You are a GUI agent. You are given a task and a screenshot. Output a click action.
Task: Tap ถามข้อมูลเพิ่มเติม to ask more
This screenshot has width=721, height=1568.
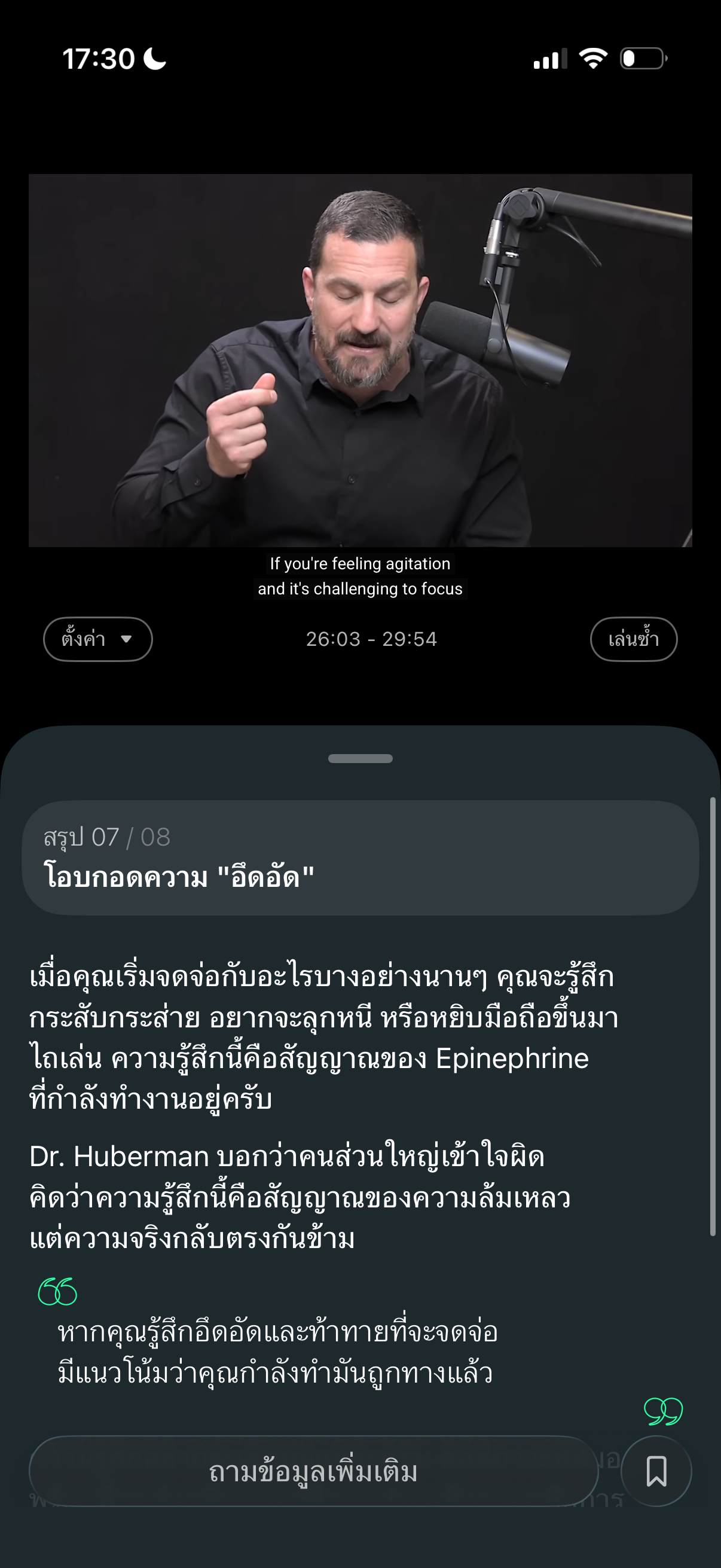pyautogui.click(x=313, y=1471)
